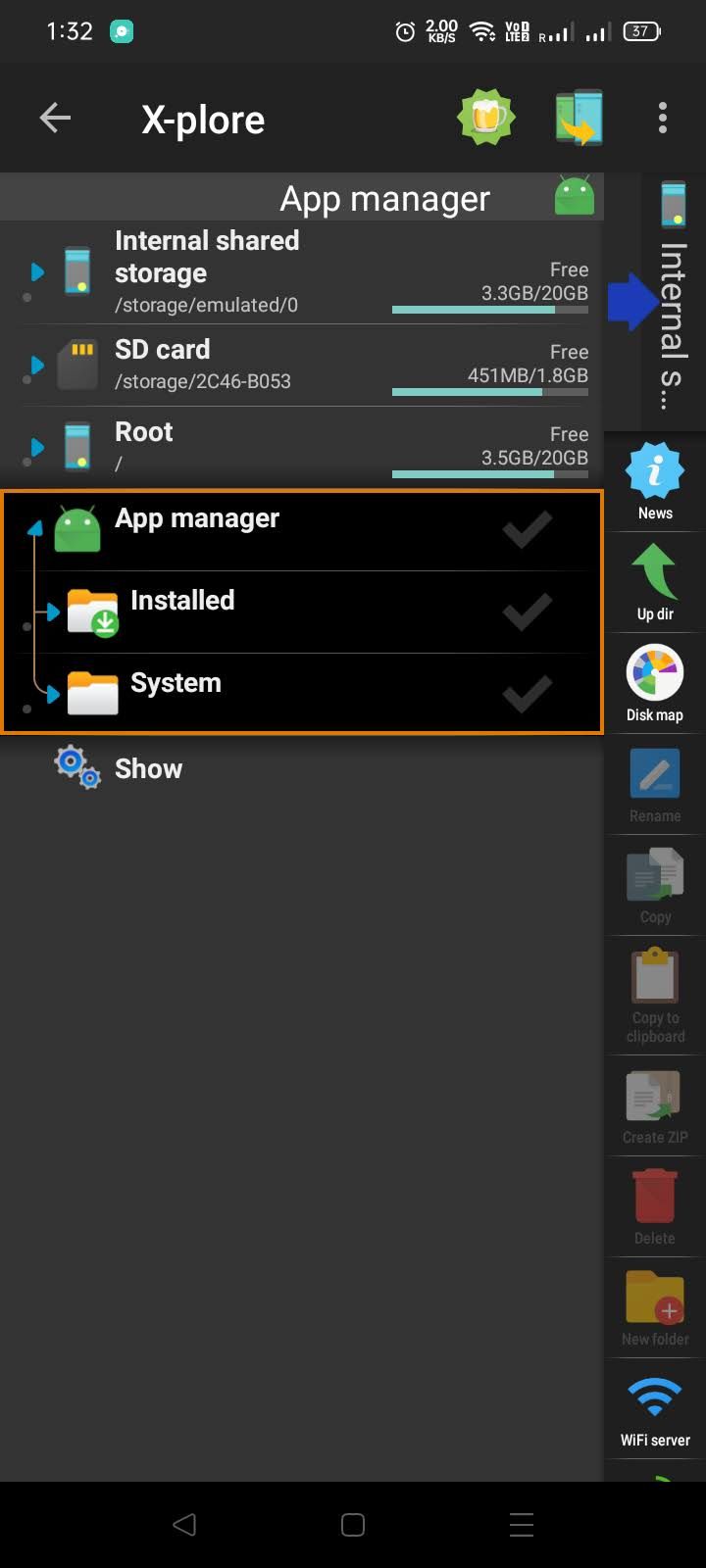706x1568 pixels.
Task: Check the mark on the Installed row
Action: click(527, 612)
